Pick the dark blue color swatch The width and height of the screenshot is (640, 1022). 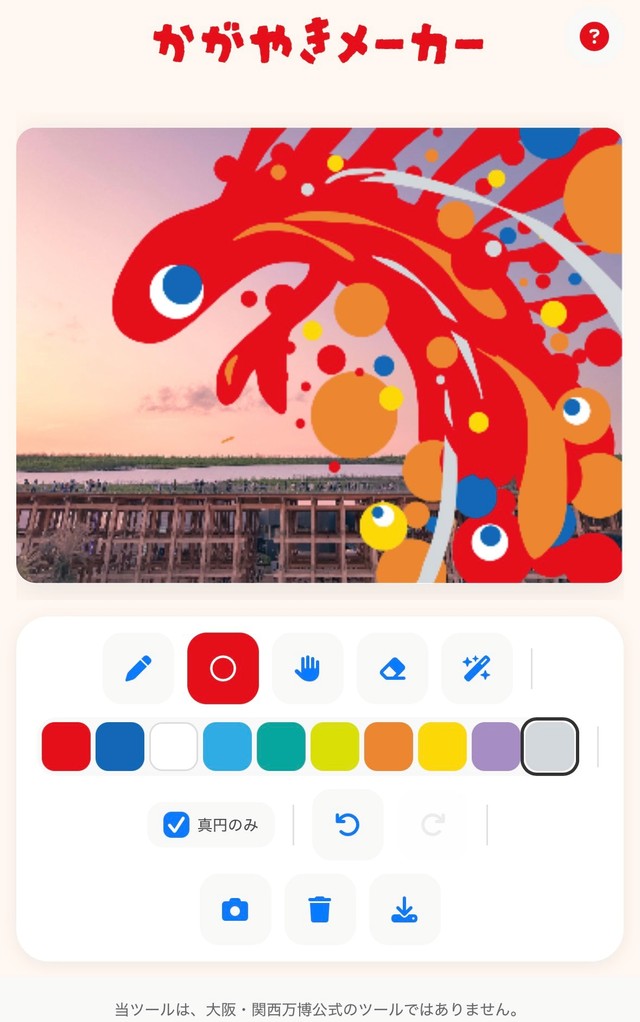[120, 747]
